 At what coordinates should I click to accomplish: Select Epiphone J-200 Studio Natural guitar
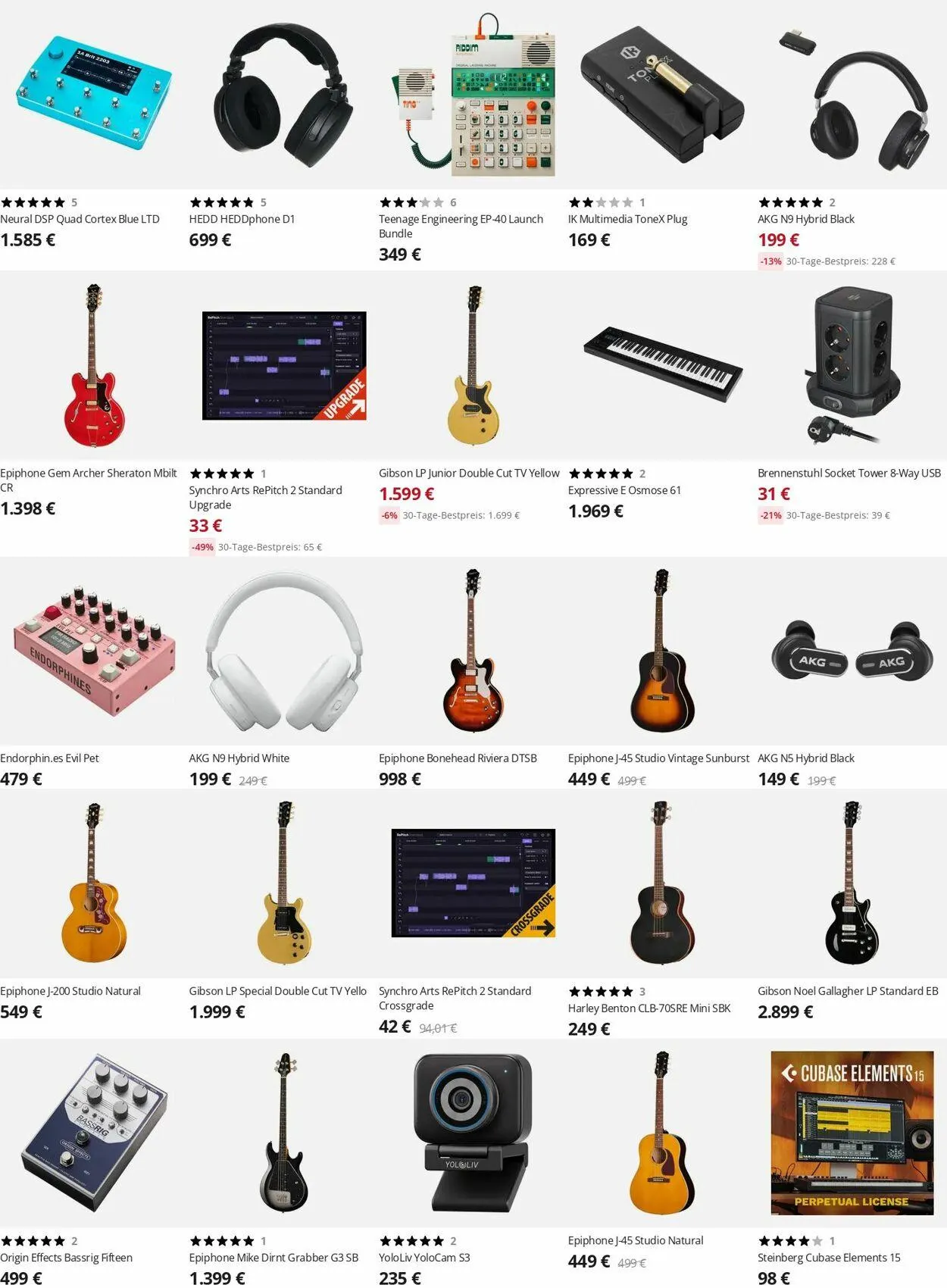[x=70, y=990]
